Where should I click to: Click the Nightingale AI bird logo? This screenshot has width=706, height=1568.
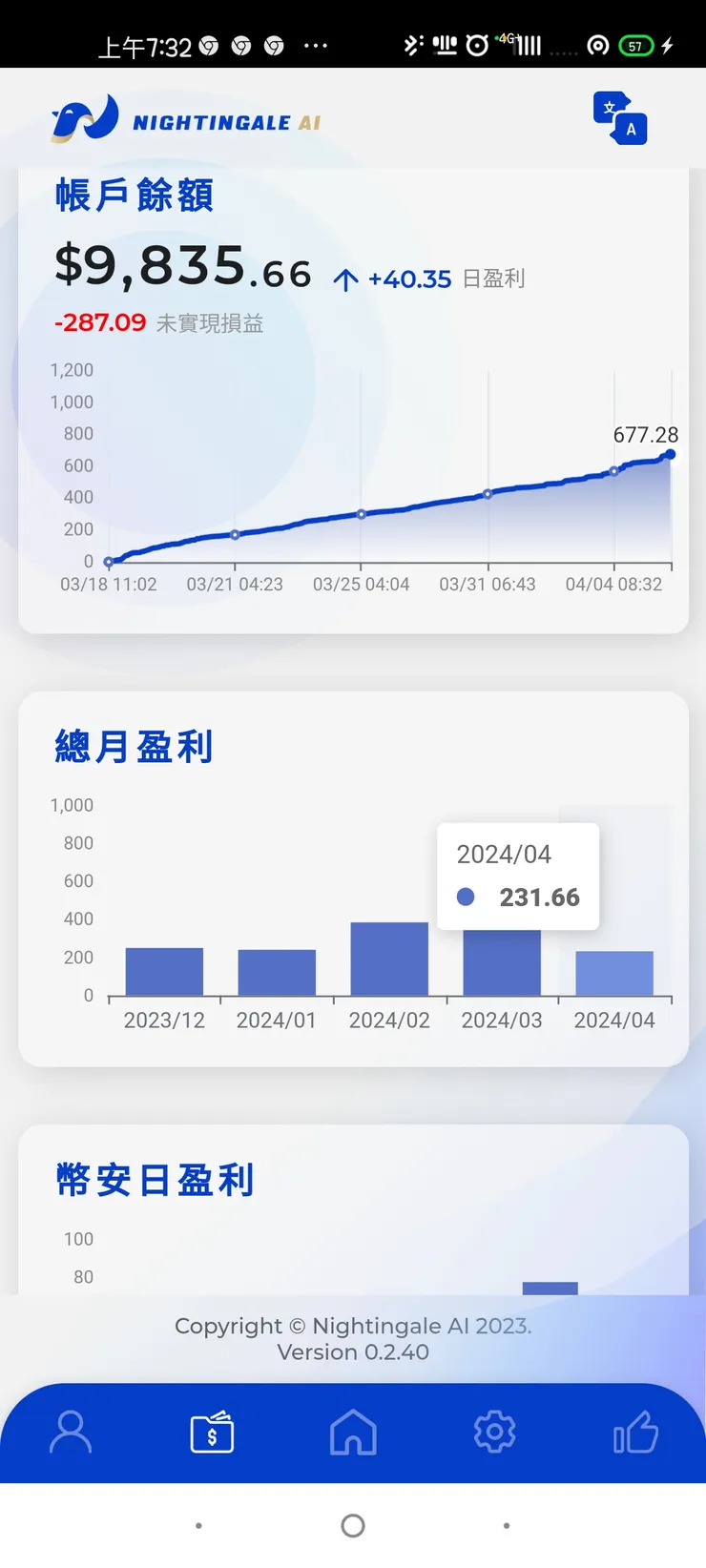[79, 116]
